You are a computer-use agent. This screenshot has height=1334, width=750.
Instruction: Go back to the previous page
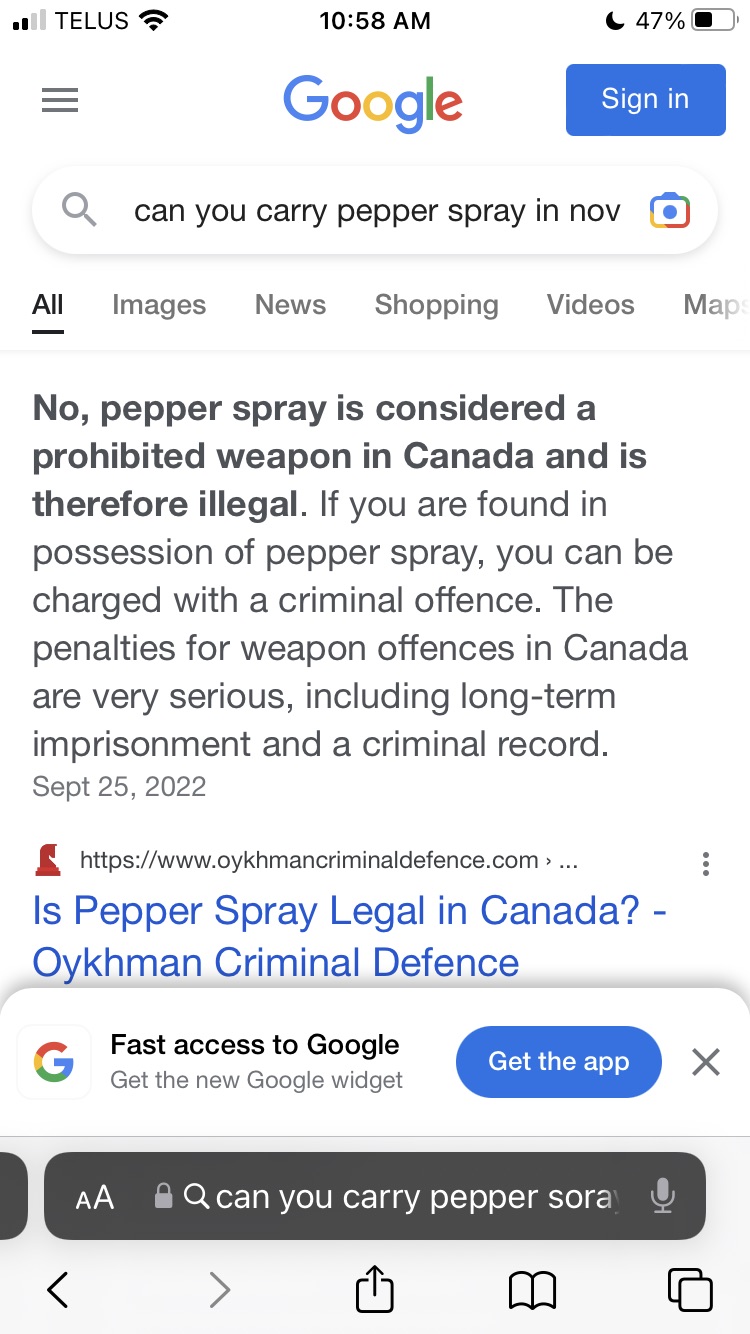tap(58, 1290)
